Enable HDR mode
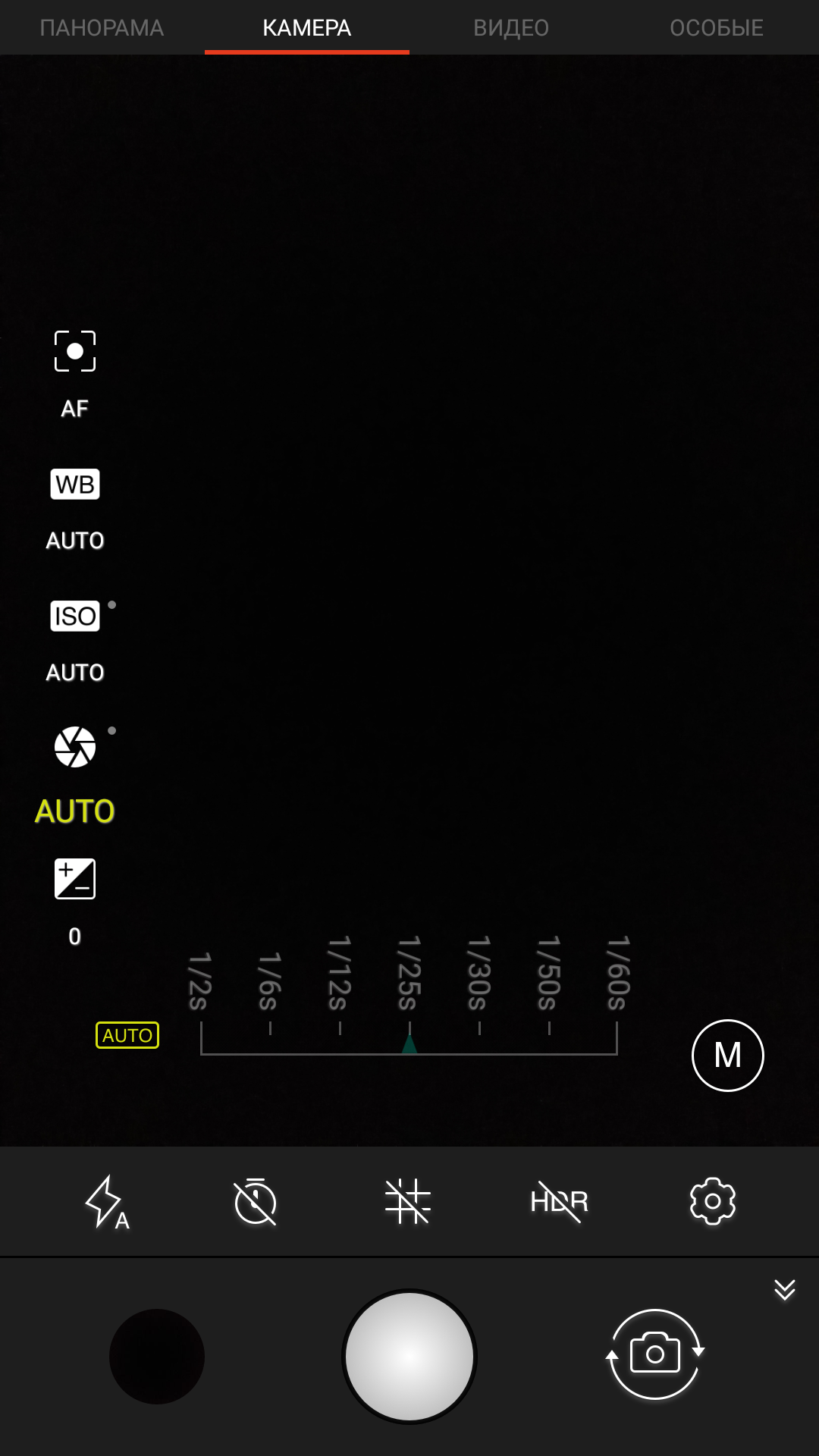The height and width of the screenshot is (1456, 819). (560, 1202)
